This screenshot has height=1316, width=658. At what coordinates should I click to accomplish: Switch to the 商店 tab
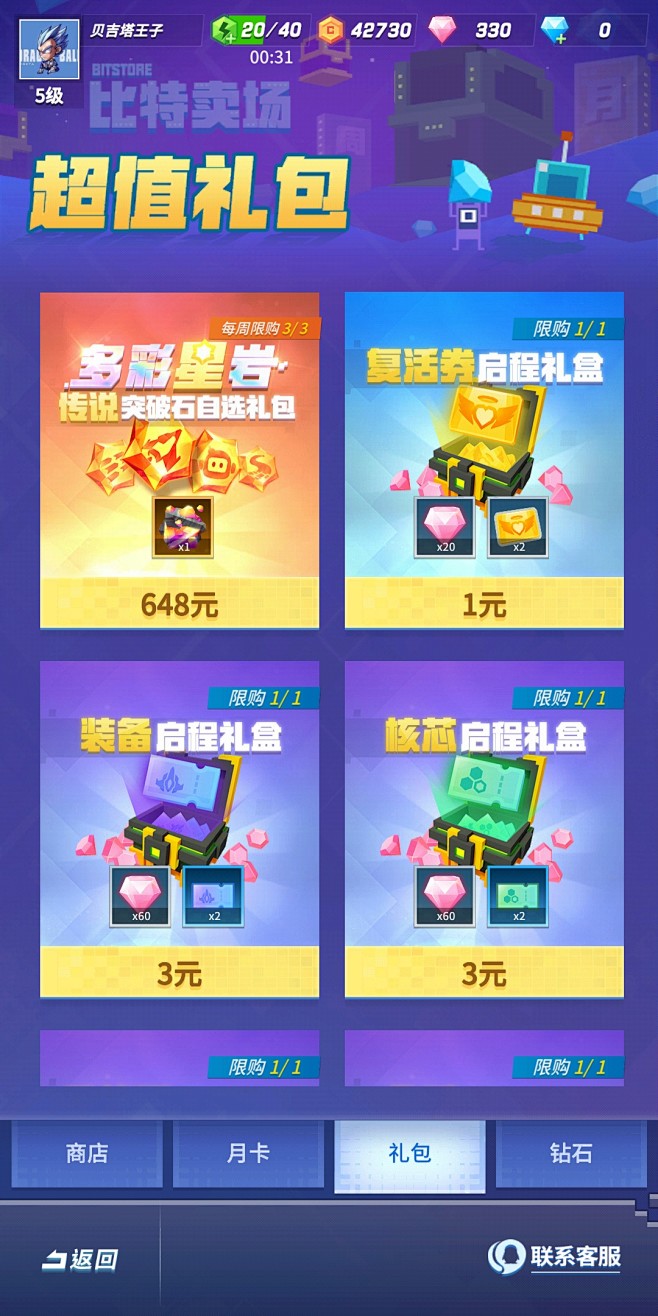click(x=87, y=1153)
